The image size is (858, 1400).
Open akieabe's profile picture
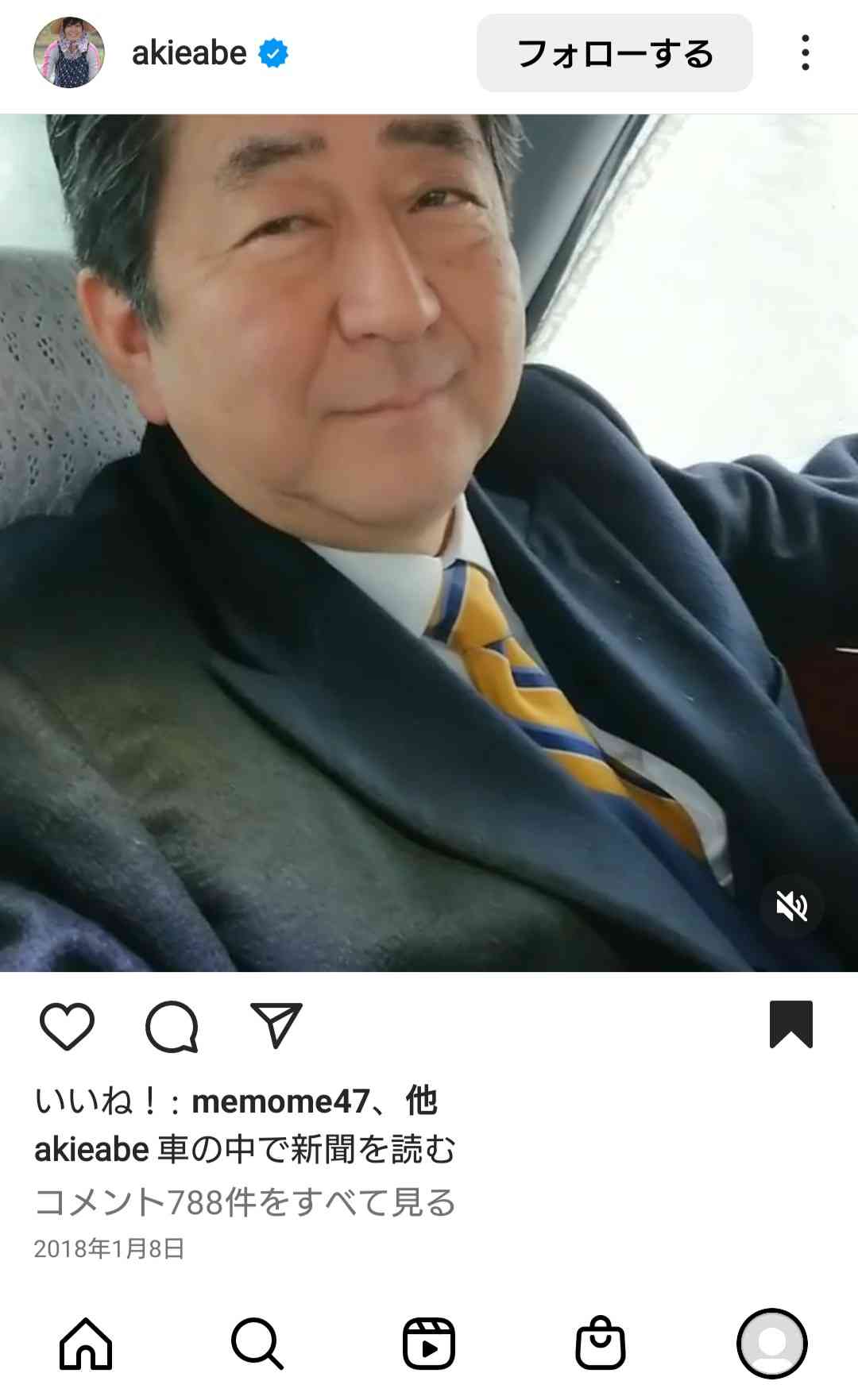(x=69, y=52)
